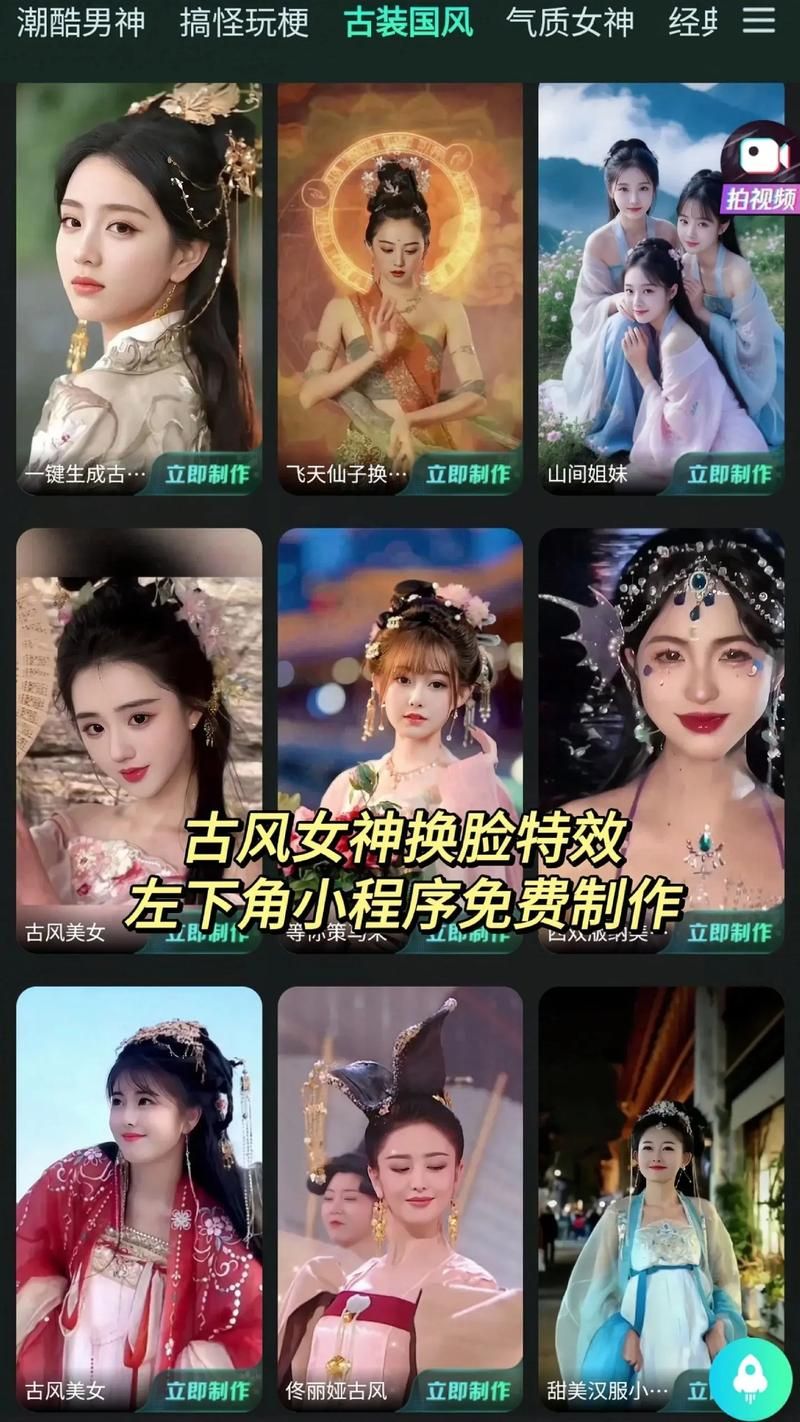Open the 飞天仙子换 template picture
Image resolution: width=800 pixels, height=1422 pixels.
[x=400, y=270]
